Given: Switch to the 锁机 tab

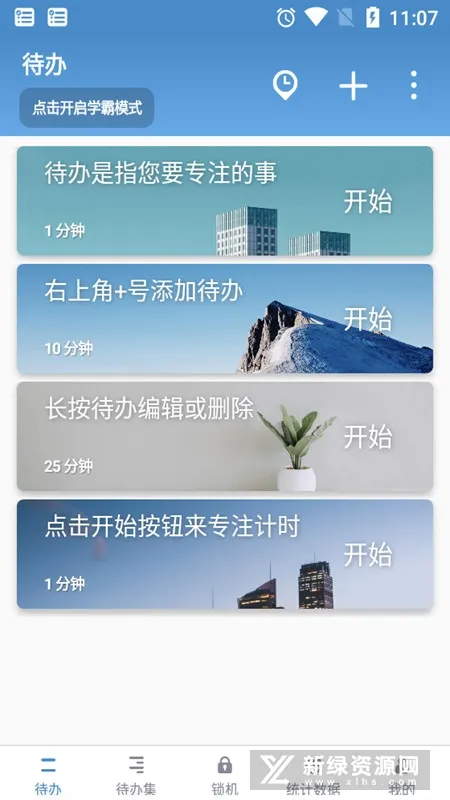Looking at the screenshot, I should coord(224,774).
